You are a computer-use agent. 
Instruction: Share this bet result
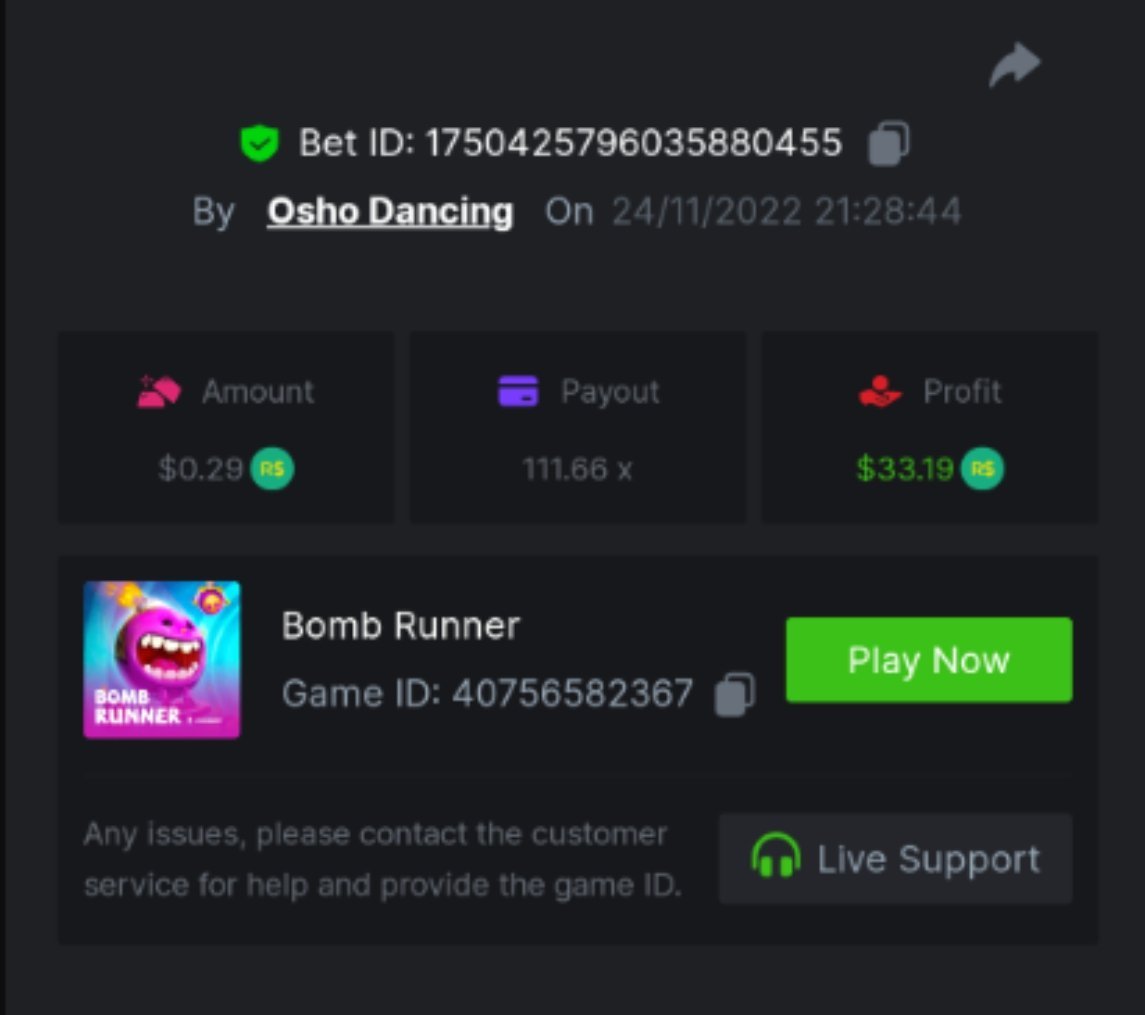(x=1014, y=66)
